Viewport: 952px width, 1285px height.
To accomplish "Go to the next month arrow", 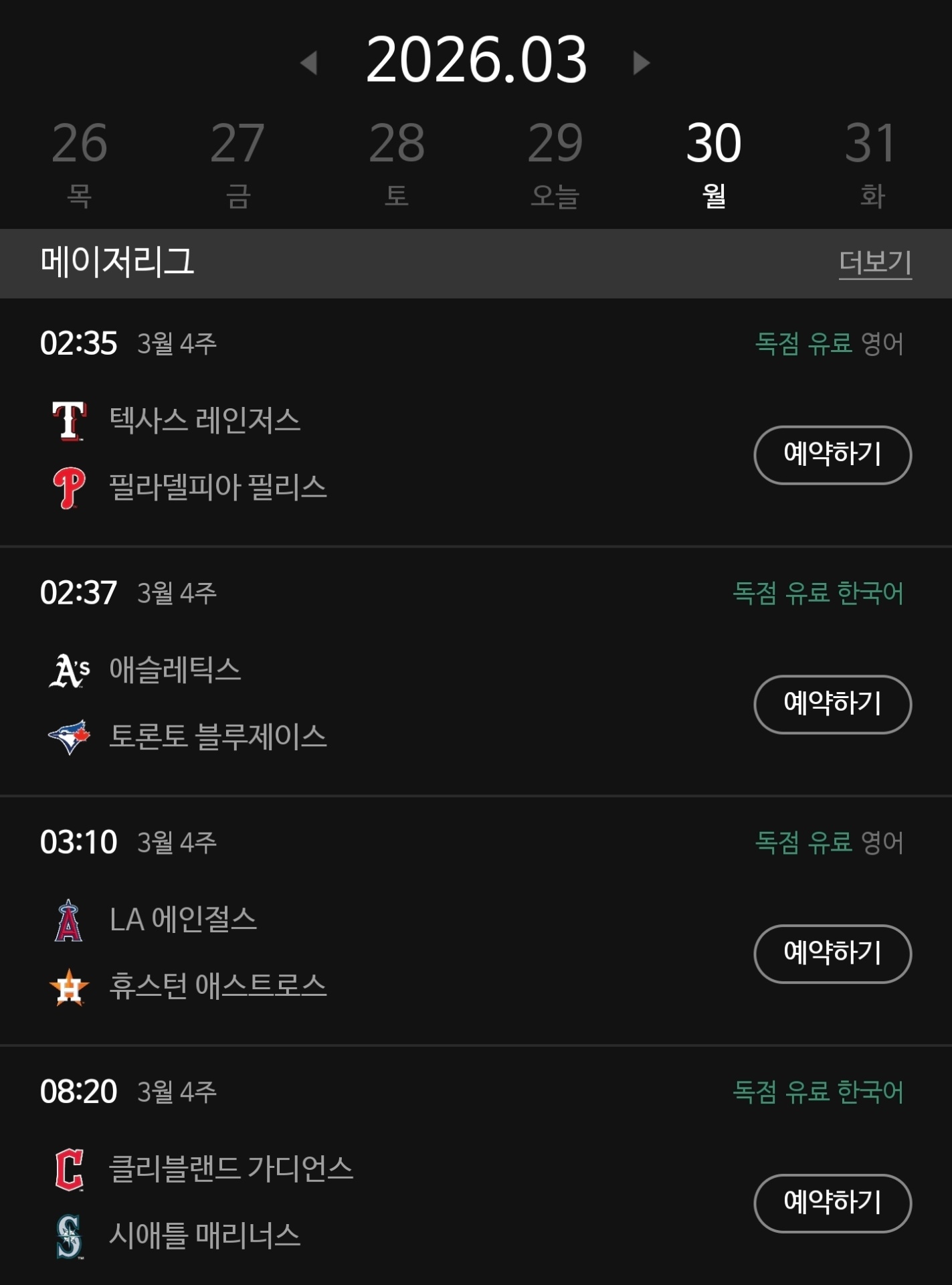I will point(641,63).
